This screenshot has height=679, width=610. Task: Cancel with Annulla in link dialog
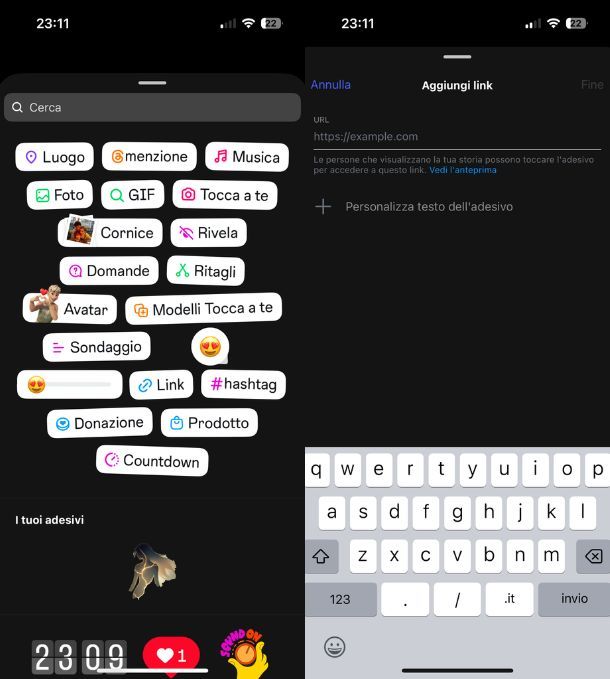coord(331,85)
